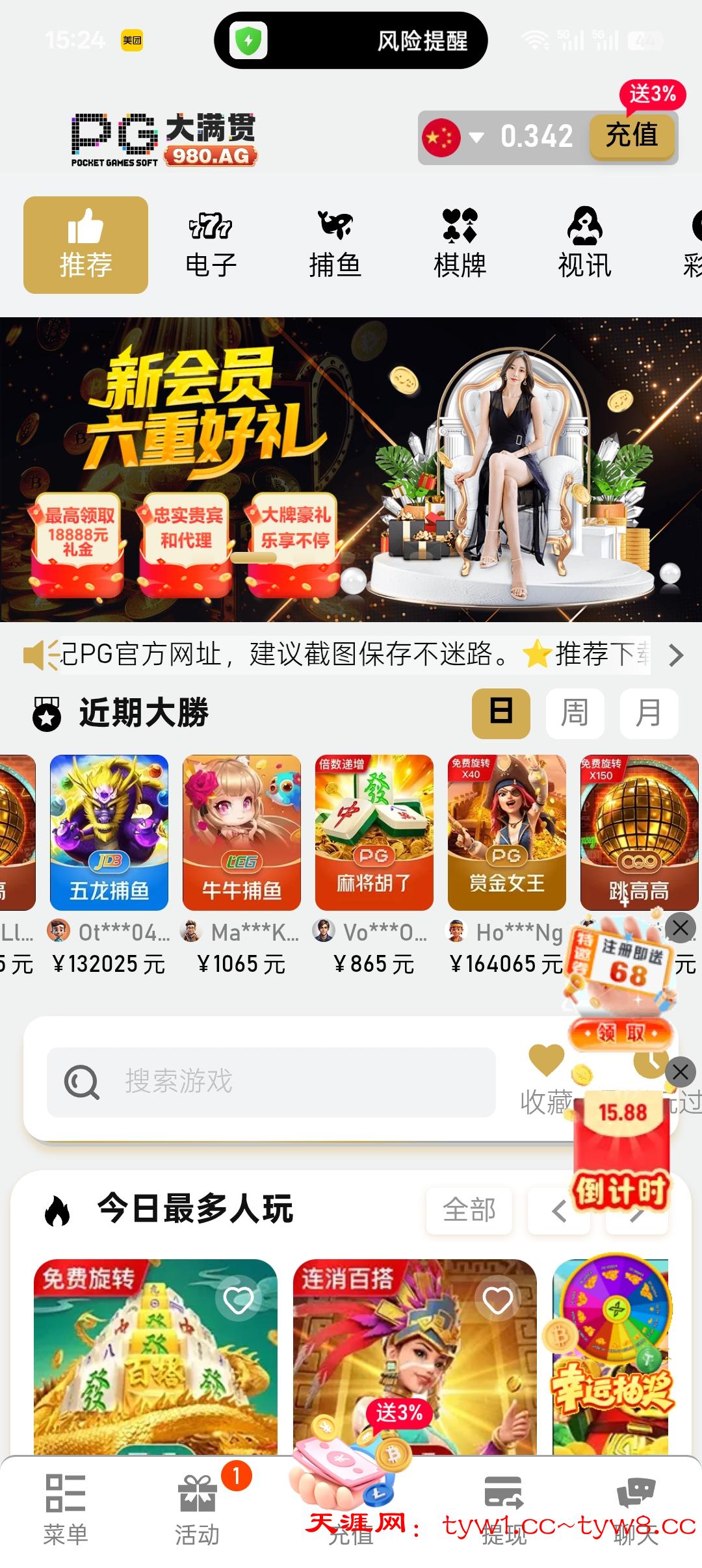The height and width of the screenshot is (1568, 702).
Task: Go to the 活动 tab
Action: tap(197, 1509)
